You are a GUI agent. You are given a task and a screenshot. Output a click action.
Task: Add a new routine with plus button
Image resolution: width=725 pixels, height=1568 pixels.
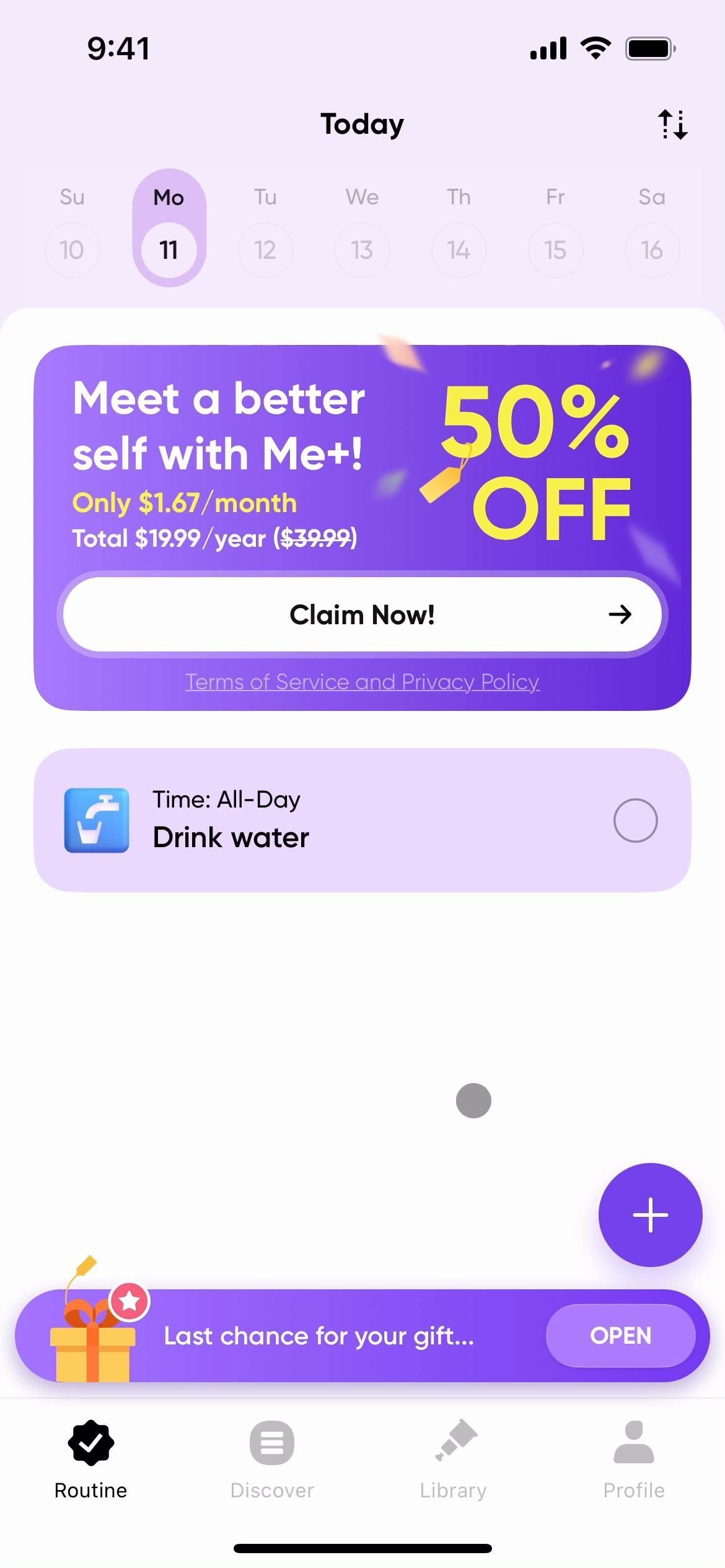pos(650,1215)
